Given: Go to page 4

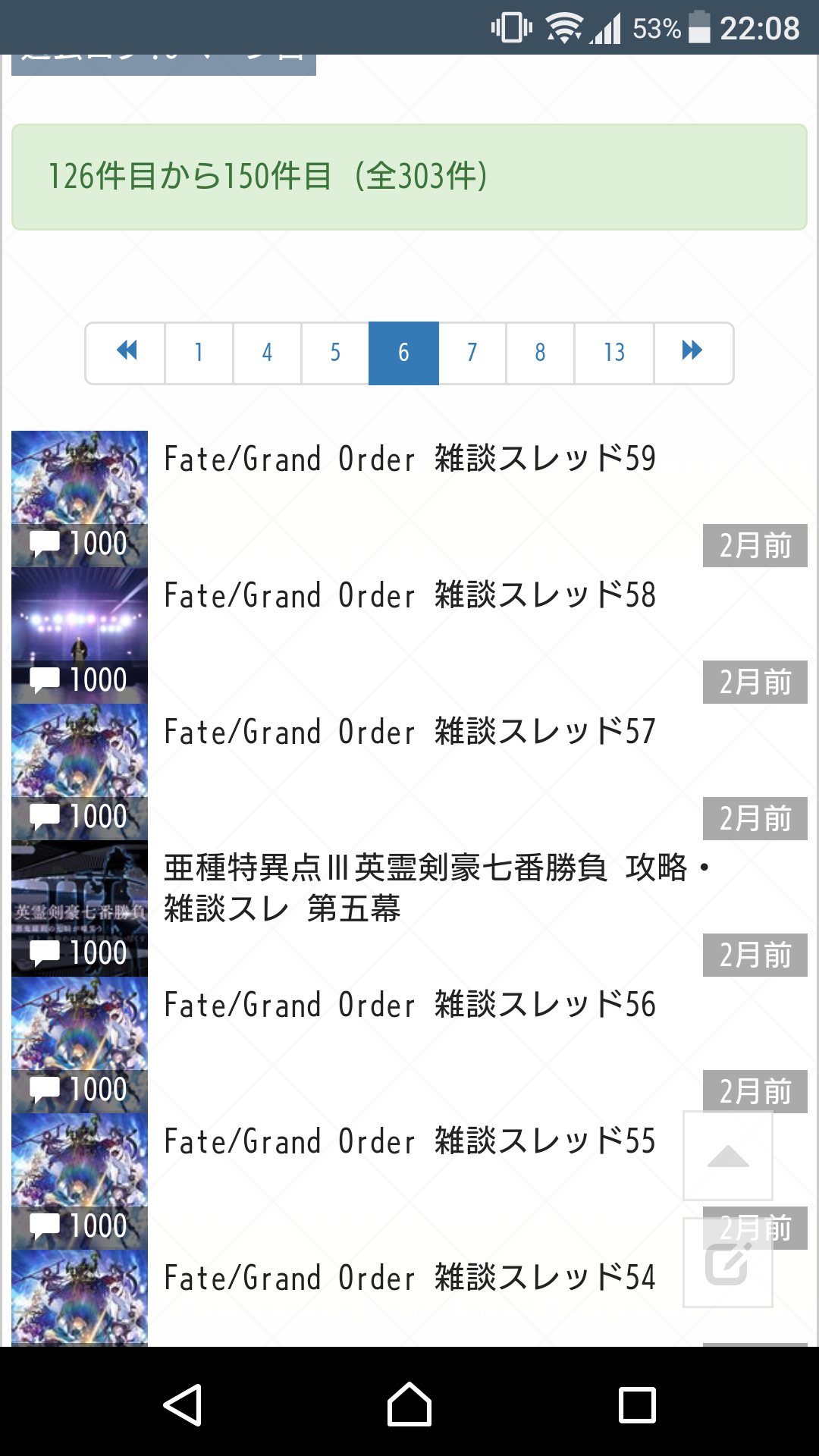Looking at the screenshot, I should (x=267, y=353).
